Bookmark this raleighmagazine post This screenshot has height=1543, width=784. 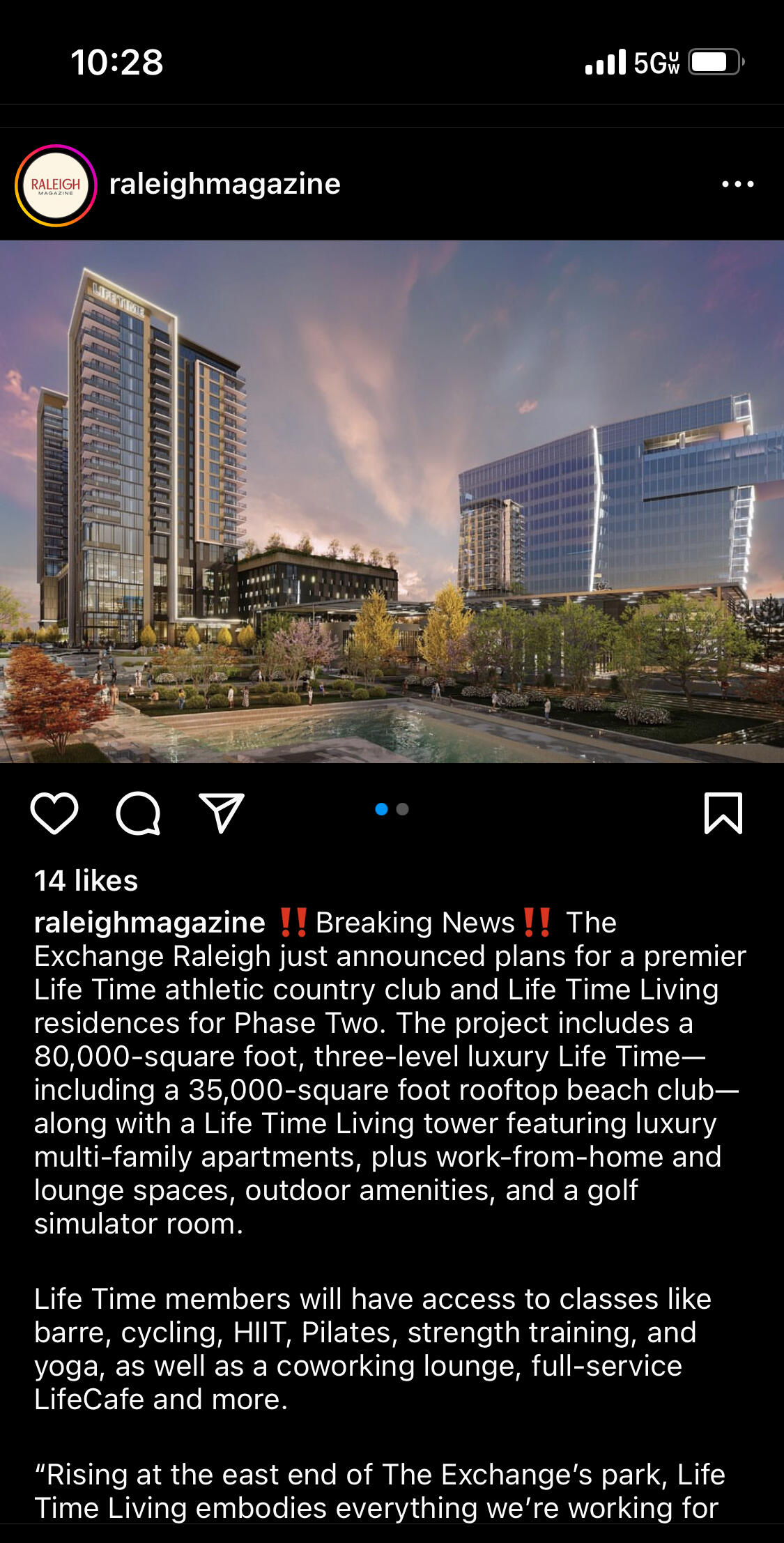click(723, 813)
